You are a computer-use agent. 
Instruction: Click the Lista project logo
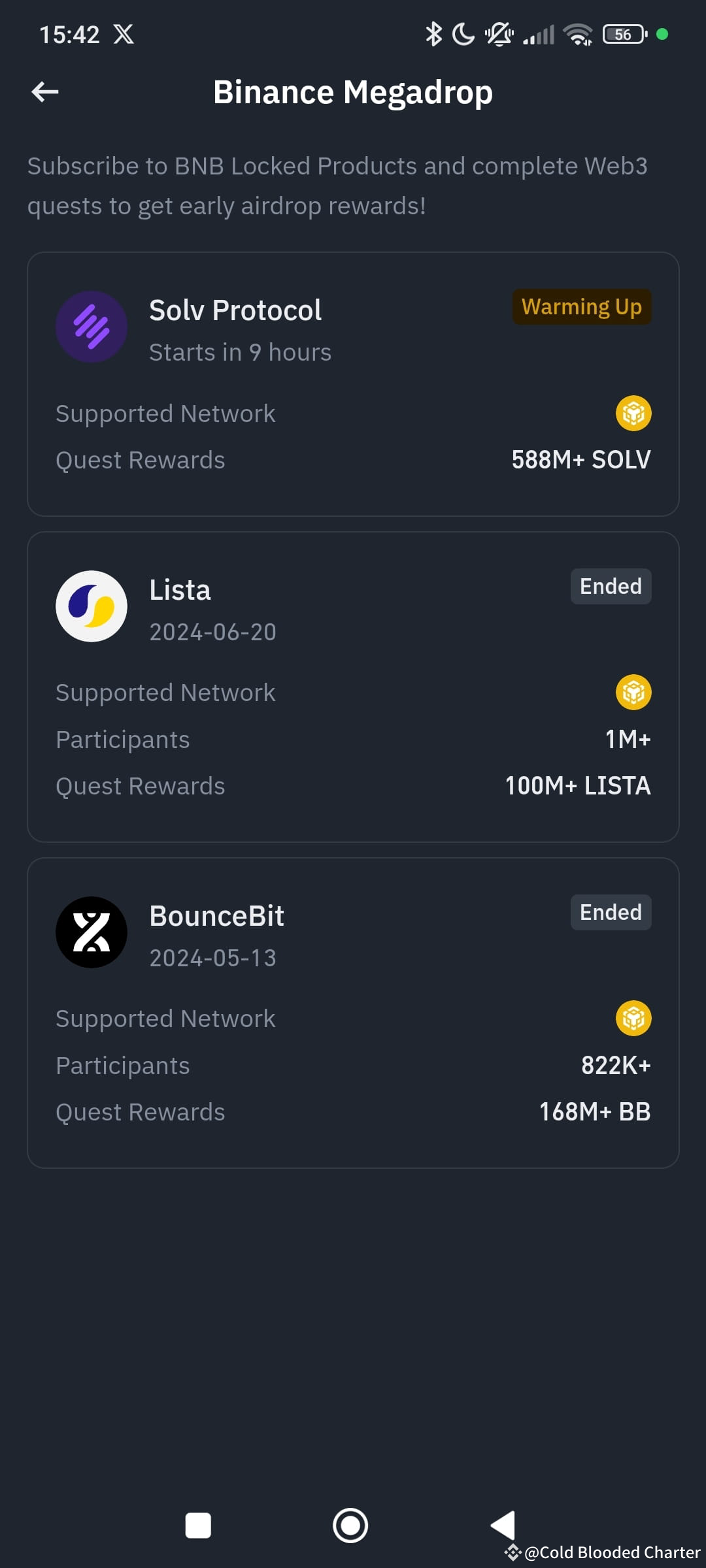pyautogui.click(x=92, y=606)
